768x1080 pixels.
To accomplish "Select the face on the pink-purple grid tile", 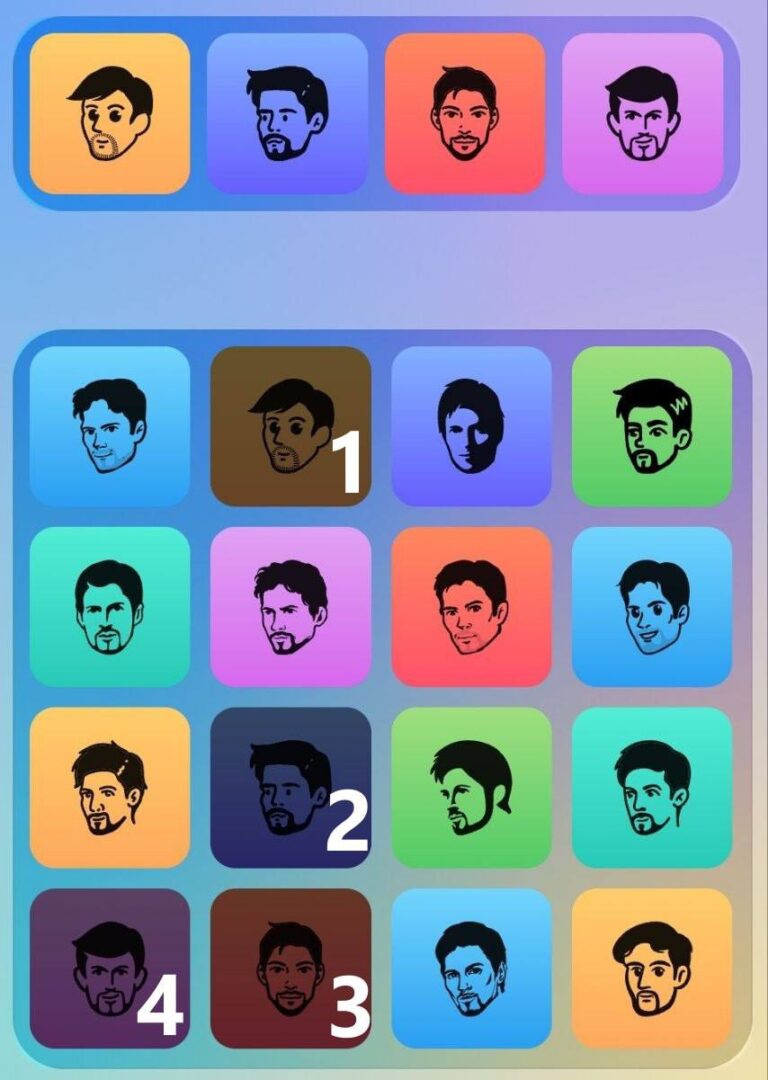I will pyautogui.click(x=290, y=607).
